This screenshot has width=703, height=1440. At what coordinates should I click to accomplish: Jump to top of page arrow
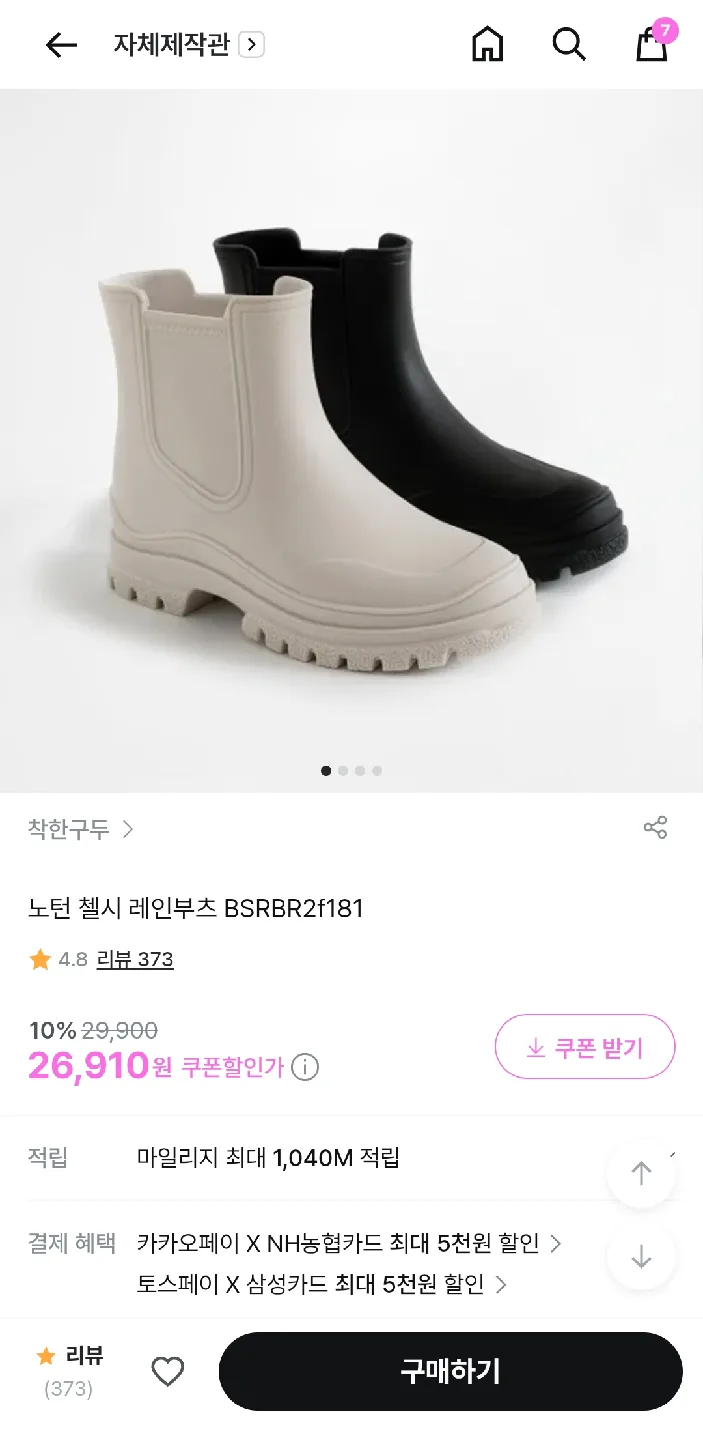(x=641, y=1174)
